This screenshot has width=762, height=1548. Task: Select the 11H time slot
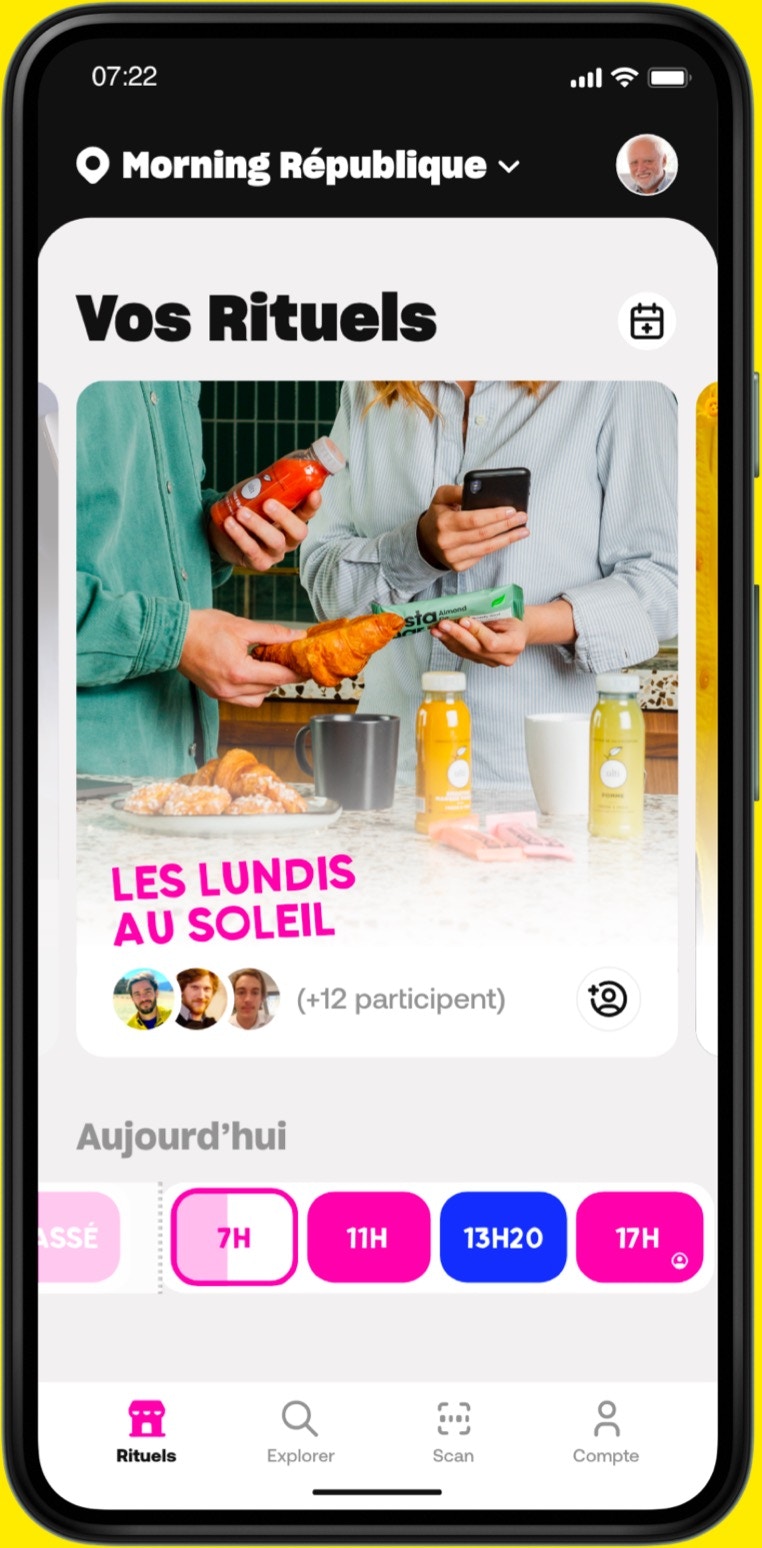pyautogui.click(x=368, y=1237)
